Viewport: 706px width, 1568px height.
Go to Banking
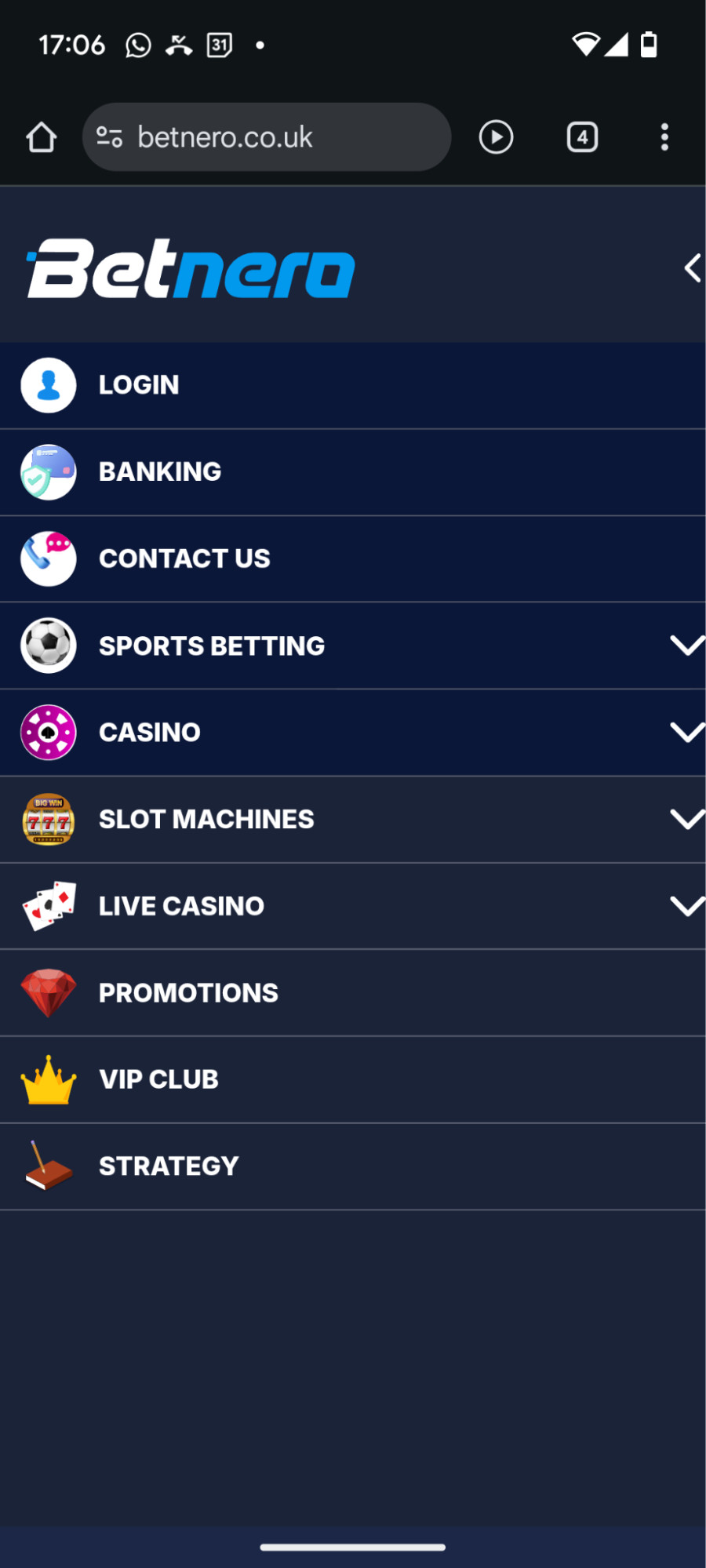160,471
